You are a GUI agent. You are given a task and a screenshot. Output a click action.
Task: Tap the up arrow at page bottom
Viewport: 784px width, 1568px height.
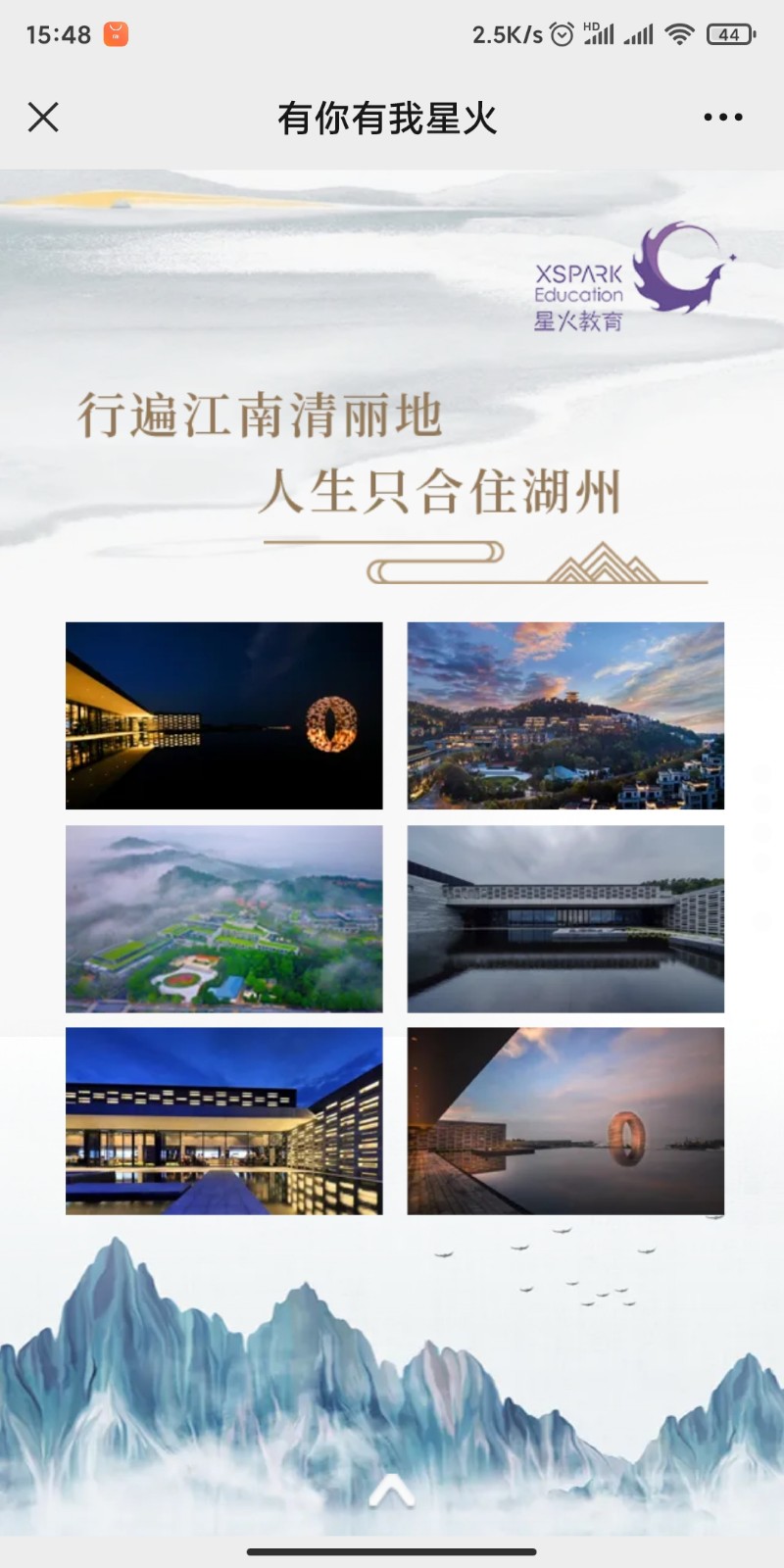pos(391,1492)
